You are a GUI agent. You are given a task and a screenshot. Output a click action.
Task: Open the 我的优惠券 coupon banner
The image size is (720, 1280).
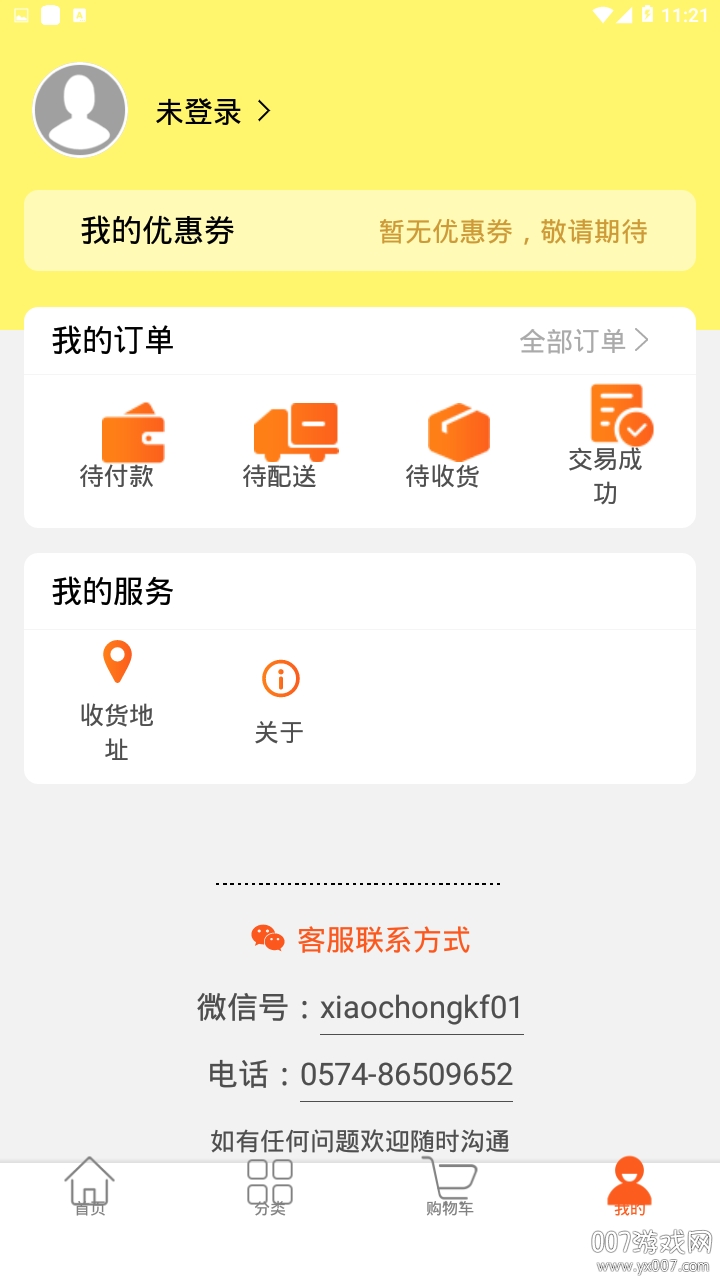[360, 231]
